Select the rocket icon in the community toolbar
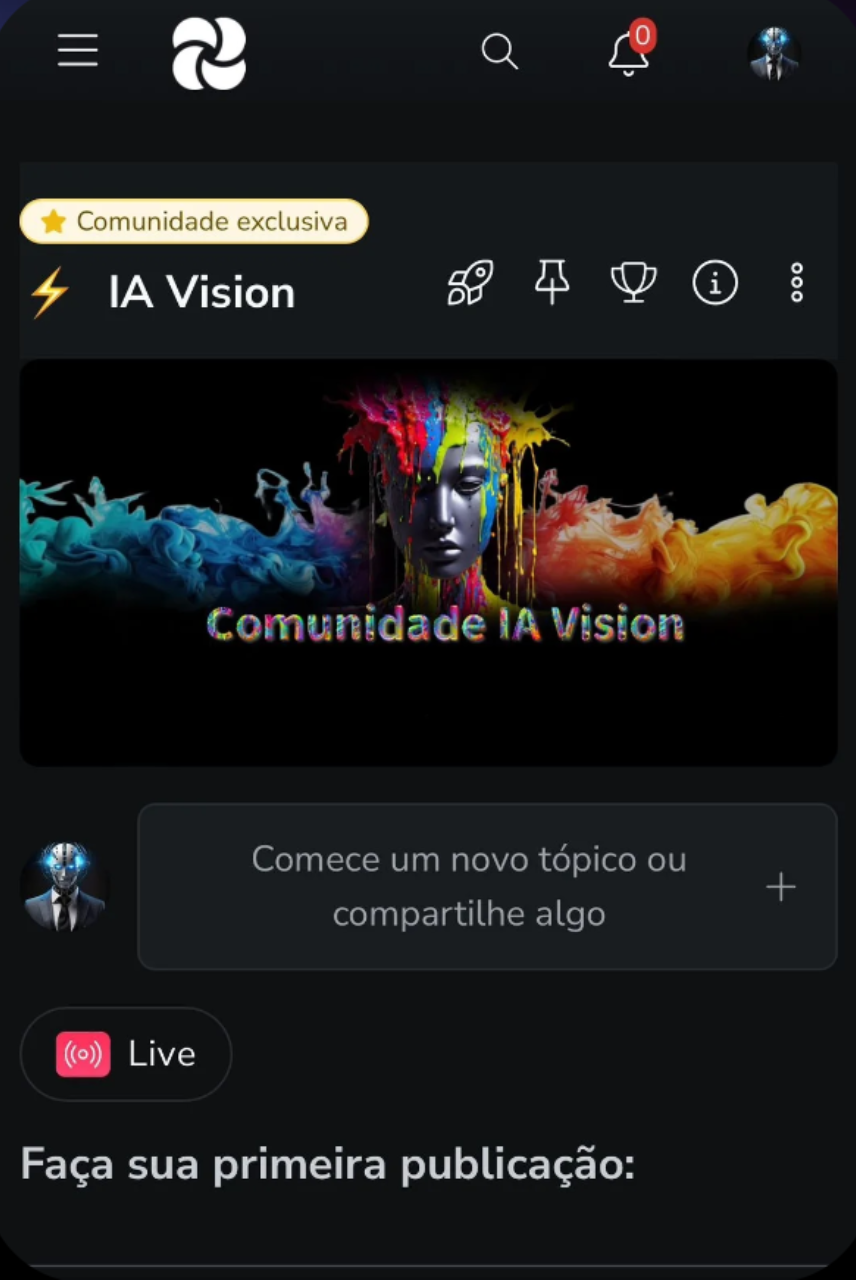The height and width of the screenshot is (1280, 856). tap(469, 283)
